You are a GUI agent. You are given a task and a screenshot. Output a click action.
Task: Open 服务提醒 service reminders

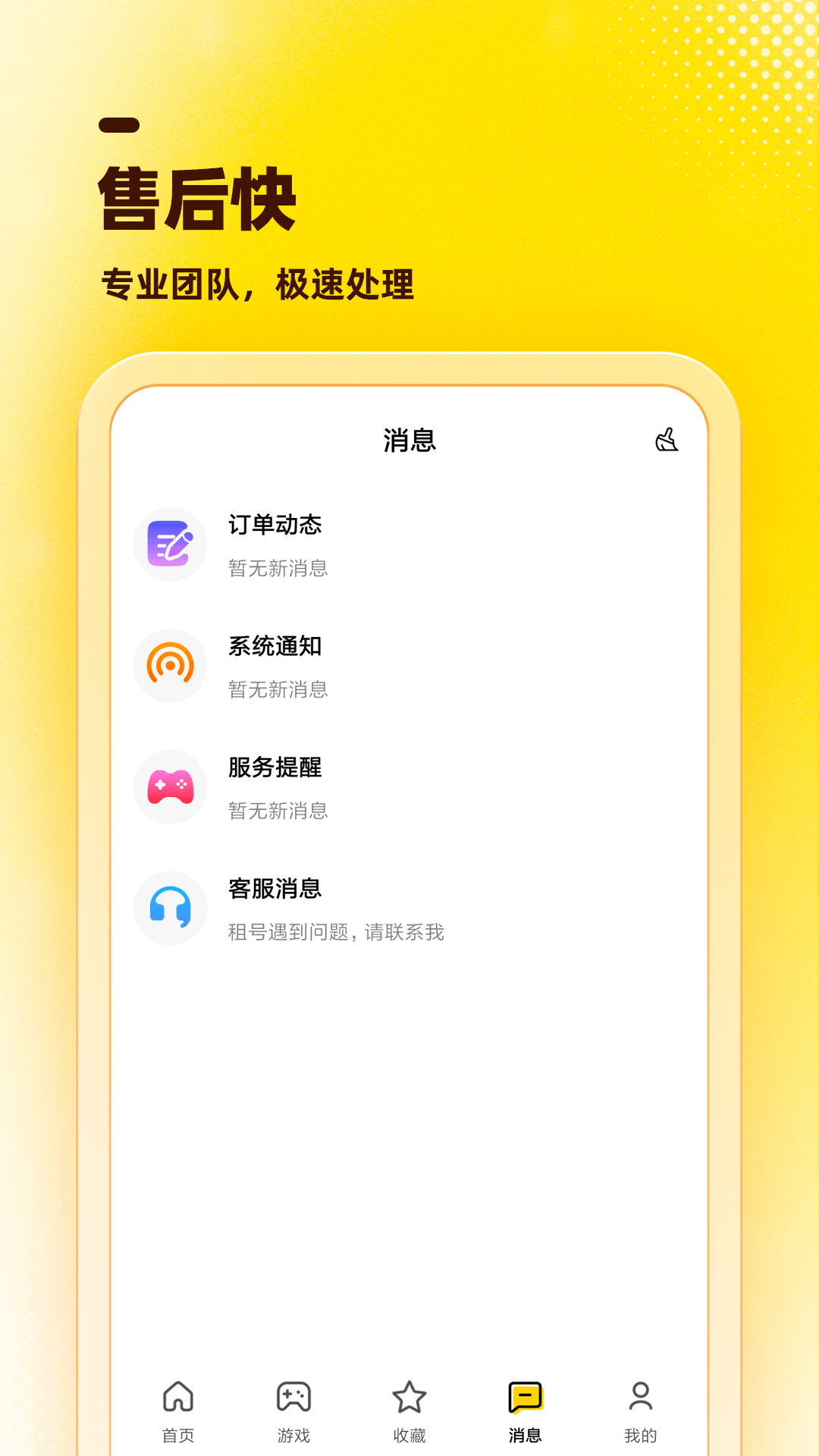pos(275,768)
